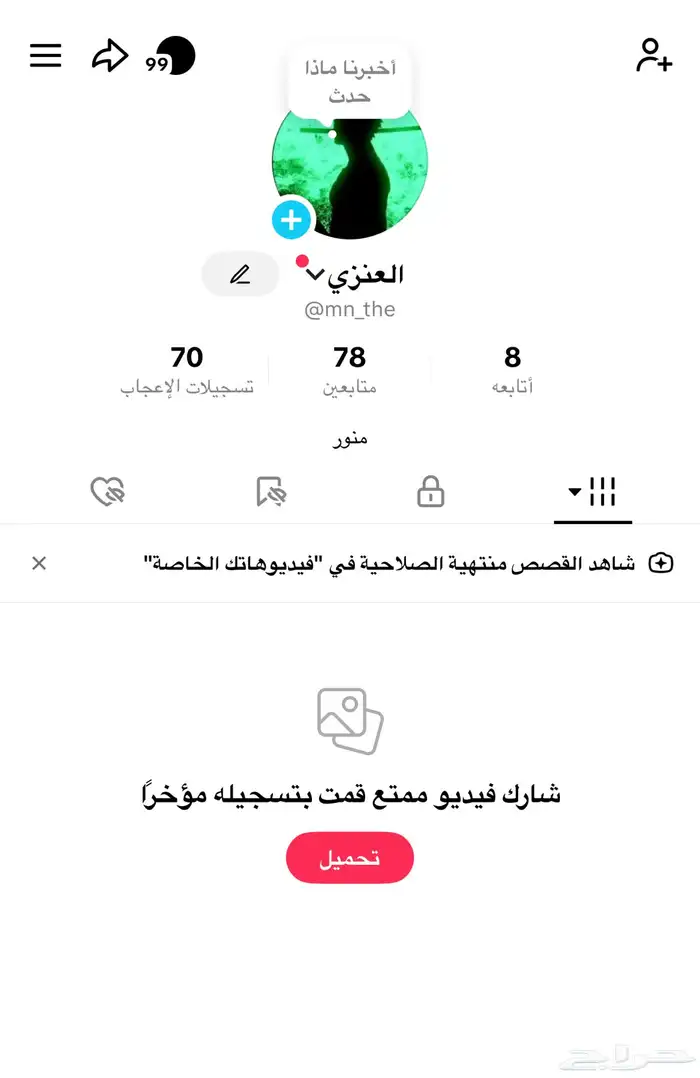View the 70 likes count

tap(187, 369)
